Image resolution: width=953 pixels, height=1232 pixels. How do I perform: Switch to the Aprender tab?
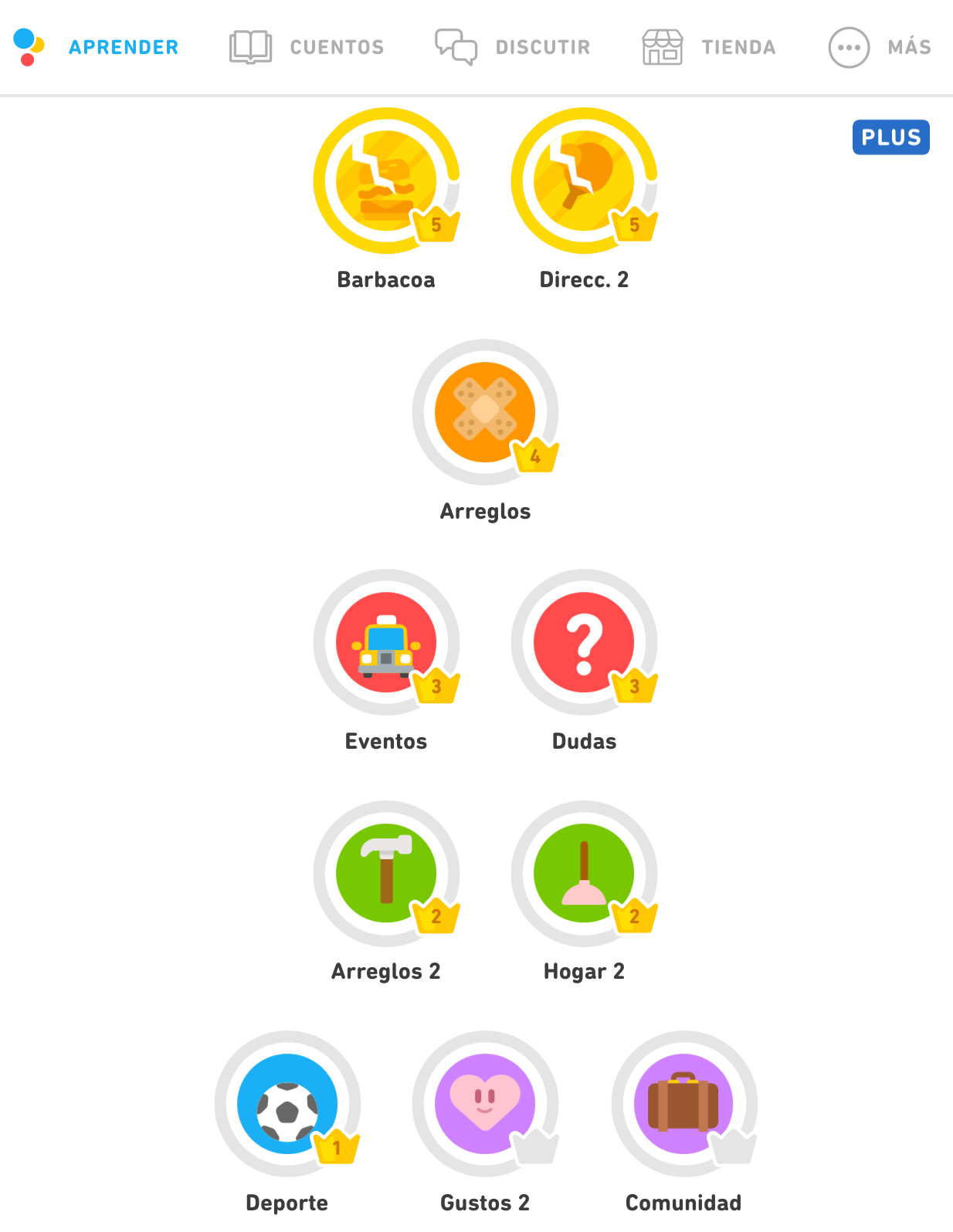pyautogui.click(x=97, y=47)
